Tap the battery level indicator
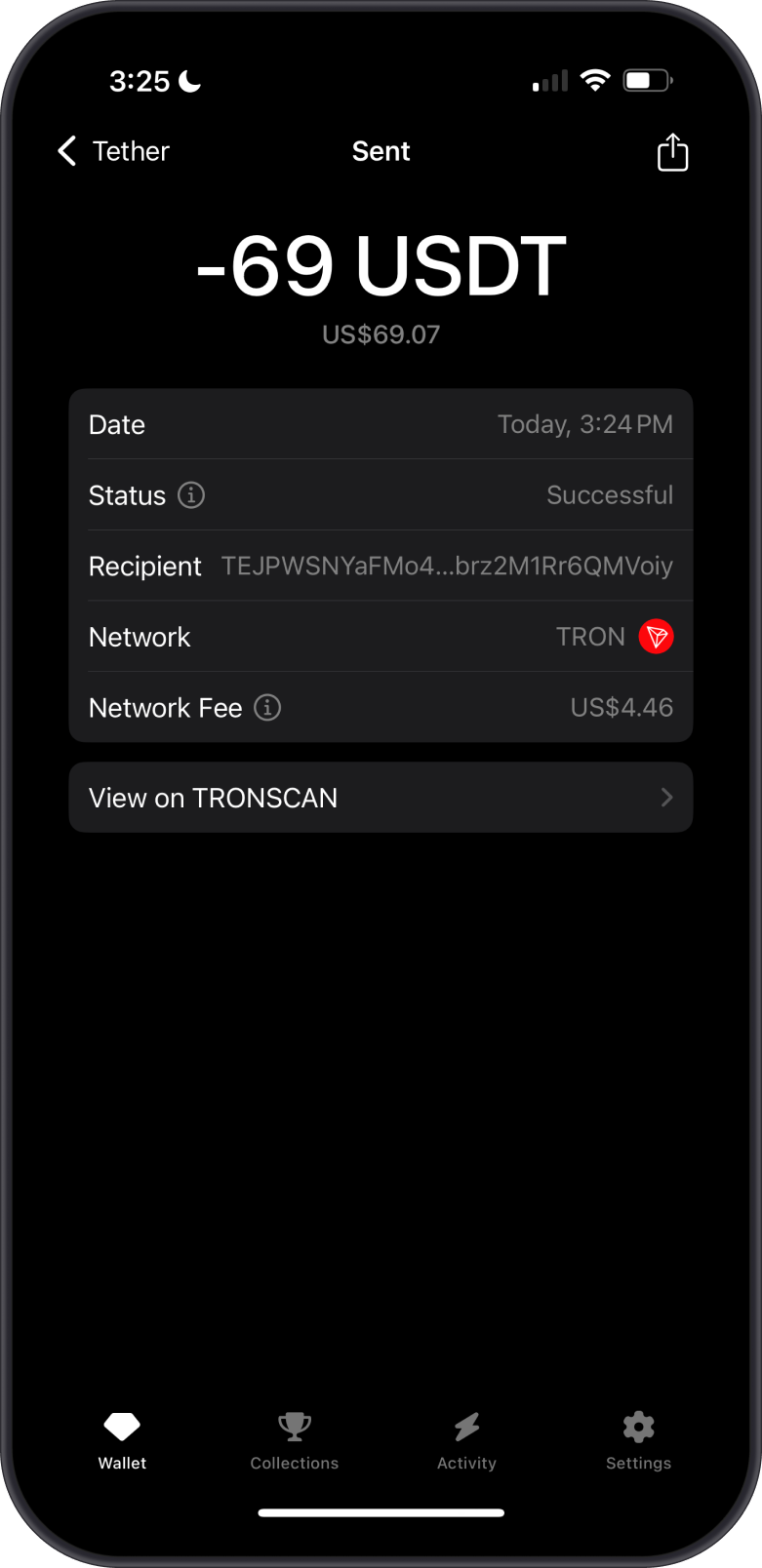The height and width of the screenshot is (1568, 762). coord(647,80)
